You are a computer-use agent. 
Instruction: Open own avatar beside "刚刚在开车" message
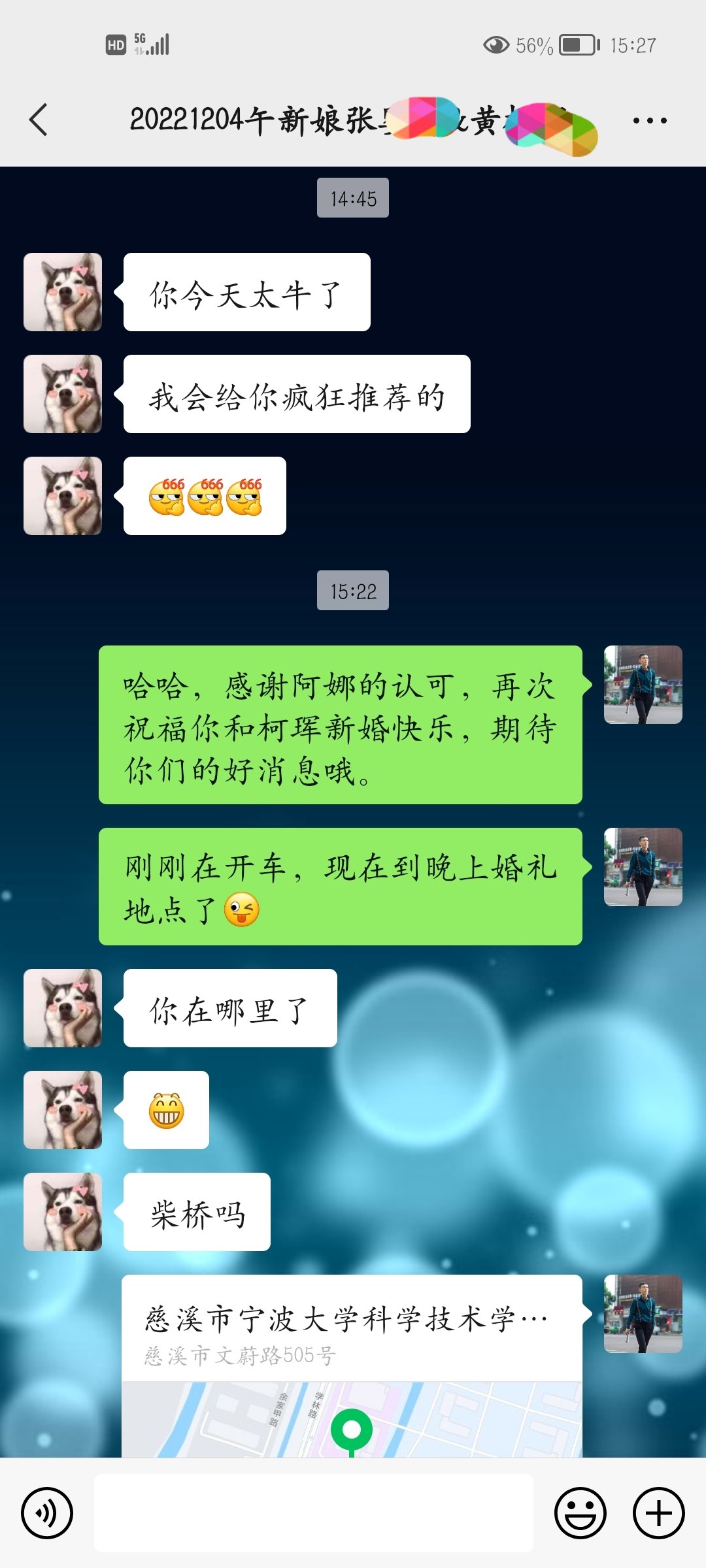coord(643,867)
